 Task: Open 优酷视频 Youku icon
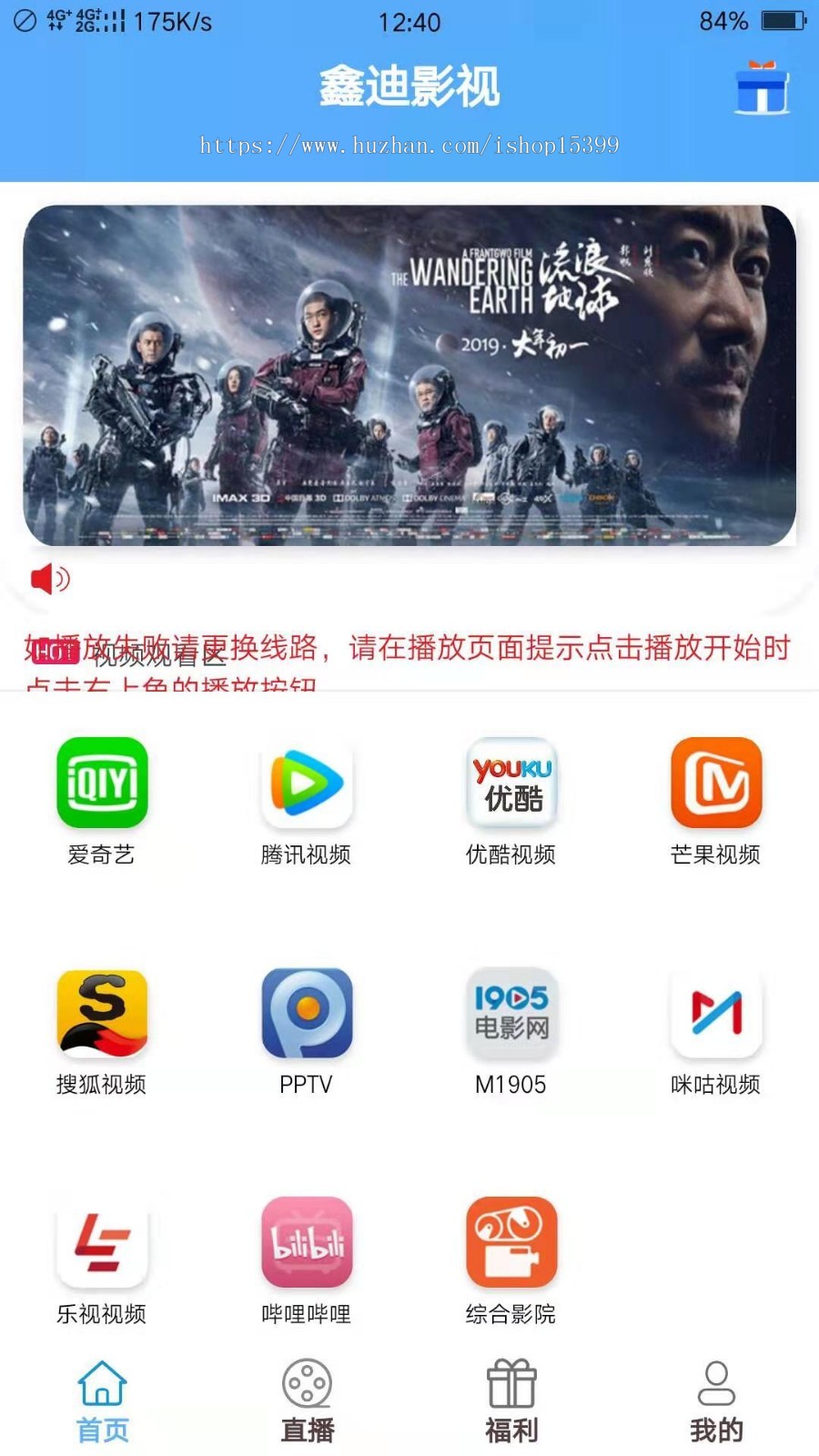(x=511, y=784)
